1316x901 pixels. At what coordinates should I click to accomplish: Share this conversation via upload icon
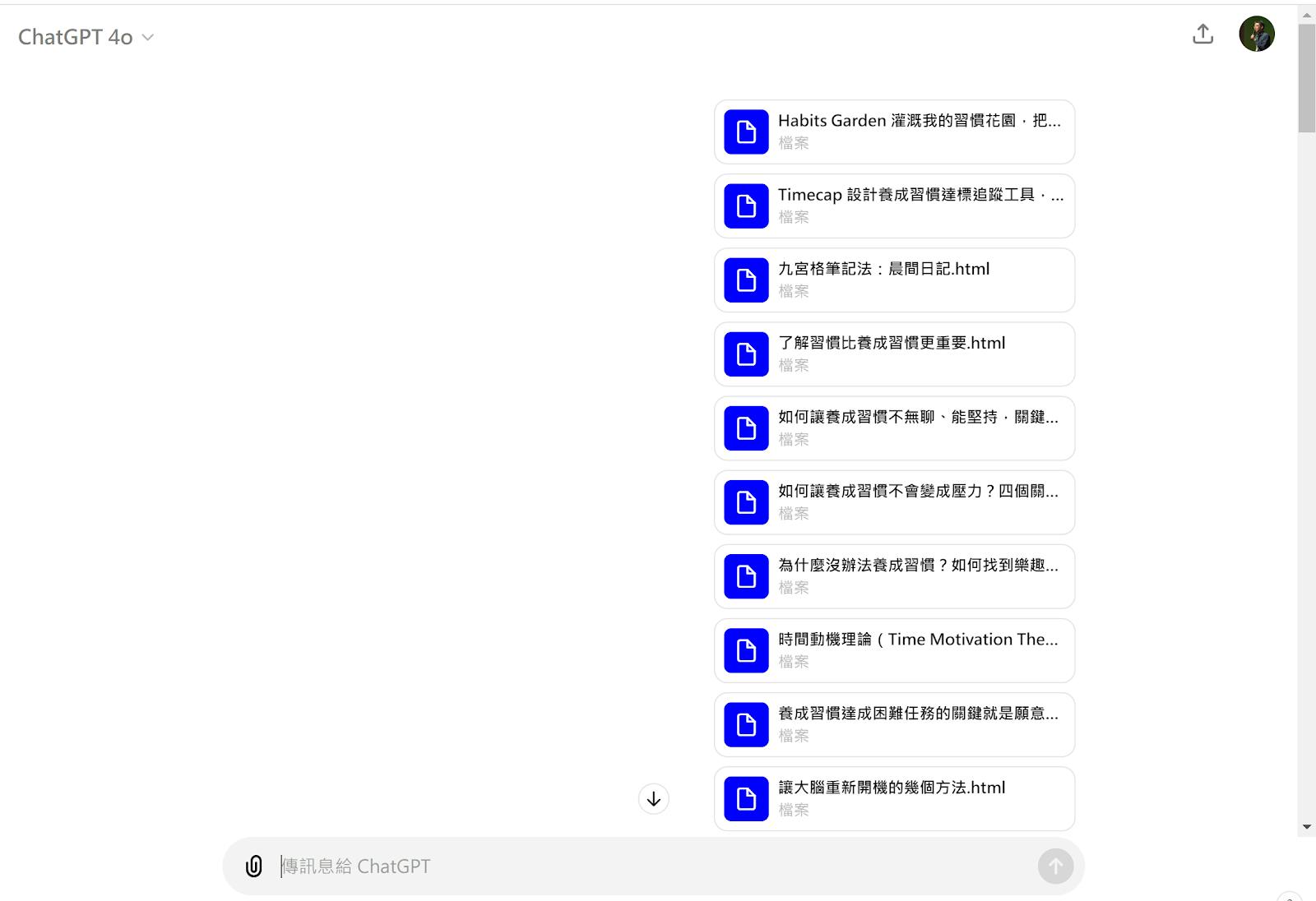point(1202,35)
